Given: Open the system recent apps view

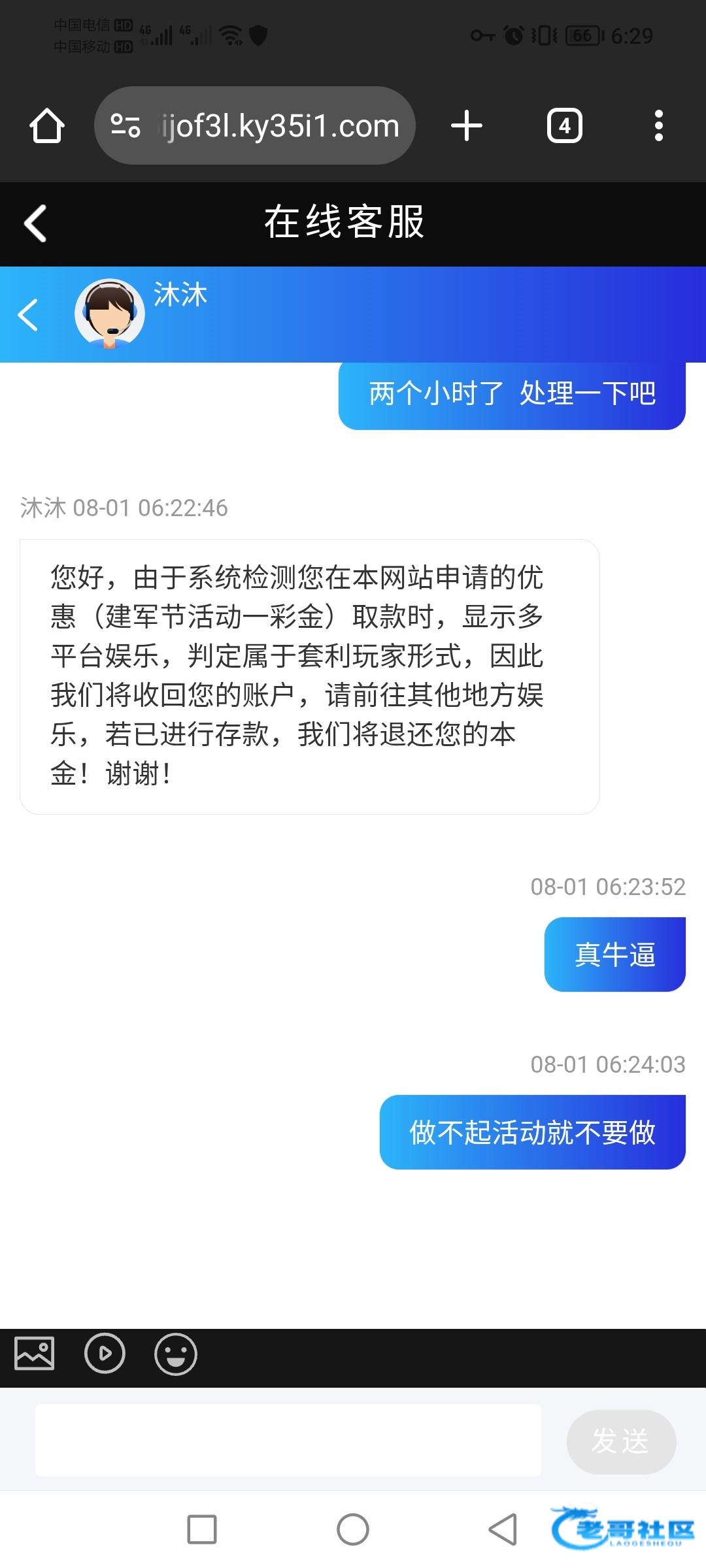Looking at the screenshot, I should 202,1529.
